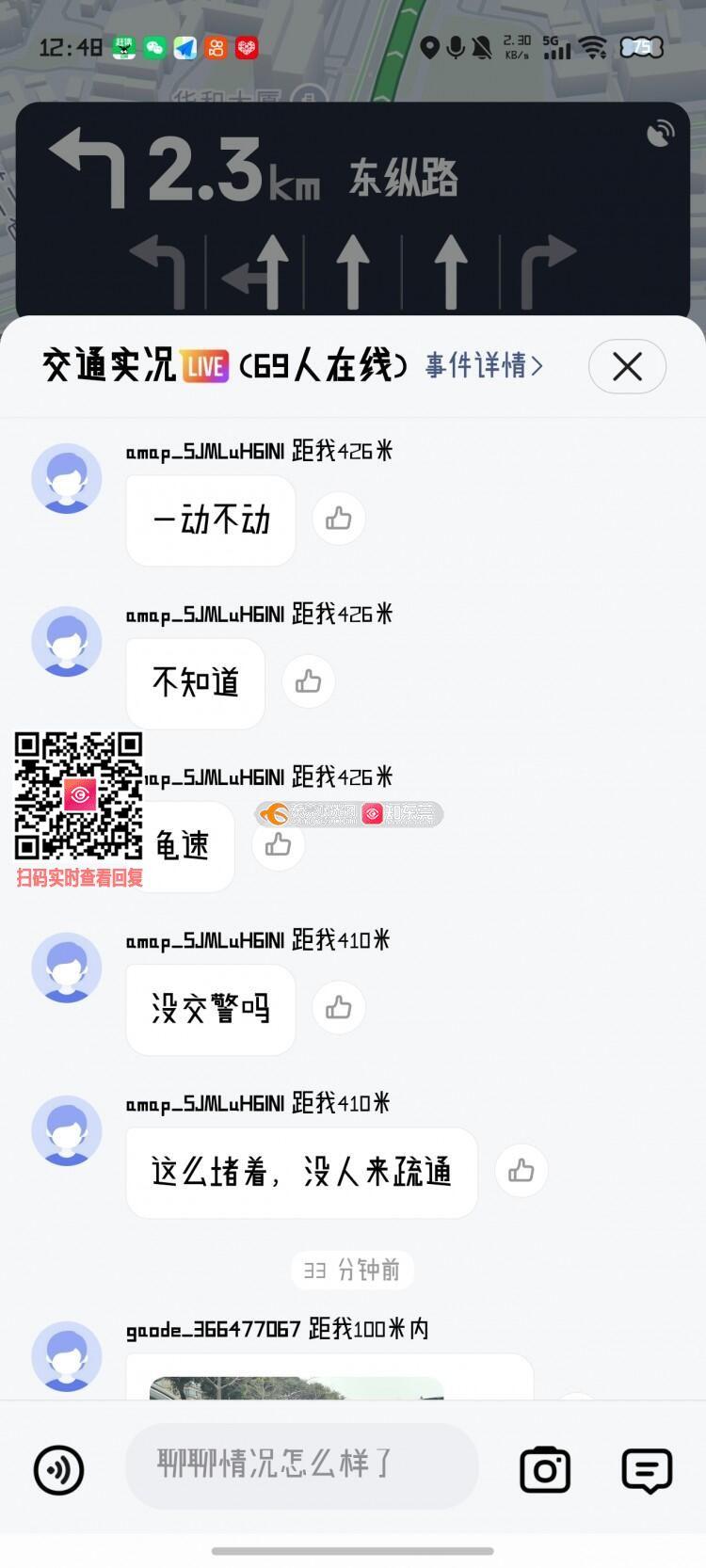This screenshot has height=1568, width=706.
Task: Like the comment 没交警吗
Action: pyautogui.click(x=339, y=1008)
